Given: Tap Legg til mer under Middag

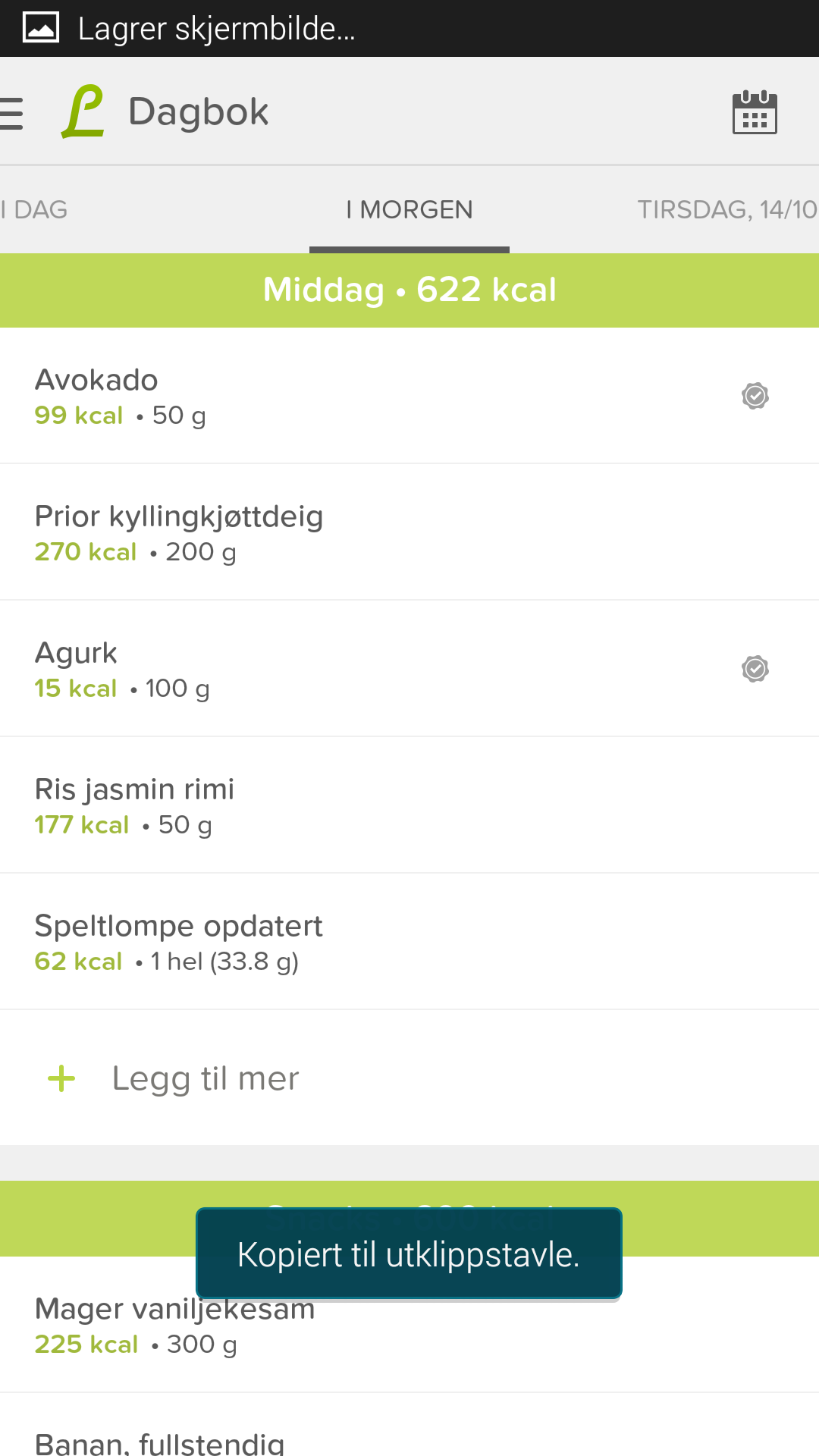Looking at the screenshot, I should (x=409, y=1078).
